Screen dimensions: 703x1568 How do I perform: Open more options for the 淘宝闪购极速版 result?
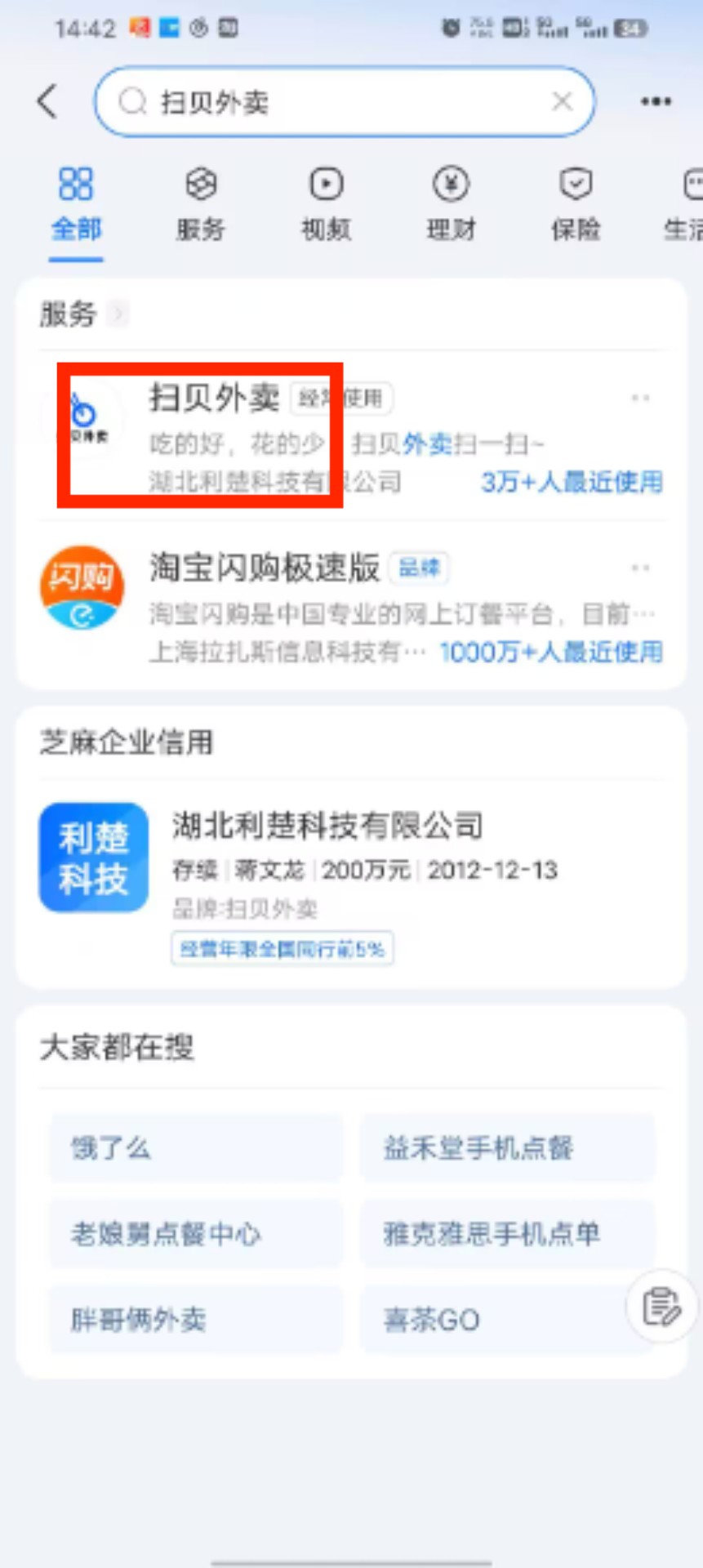640,568
